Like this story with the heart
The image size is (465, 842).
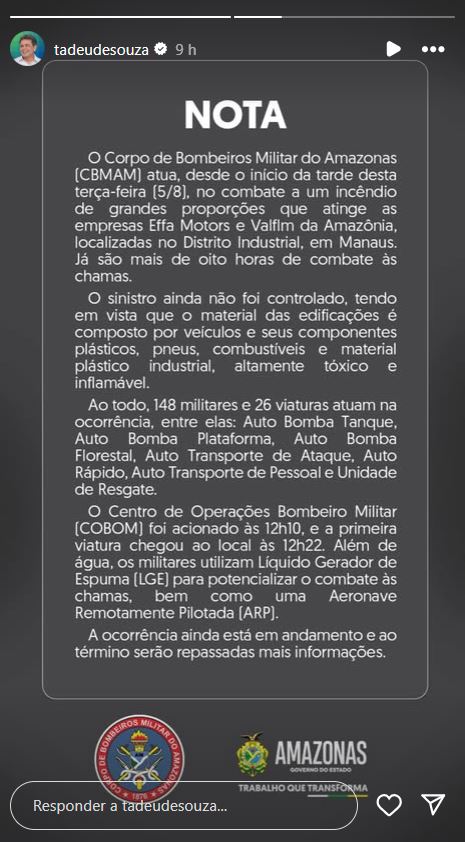click(x=389, y=804)
